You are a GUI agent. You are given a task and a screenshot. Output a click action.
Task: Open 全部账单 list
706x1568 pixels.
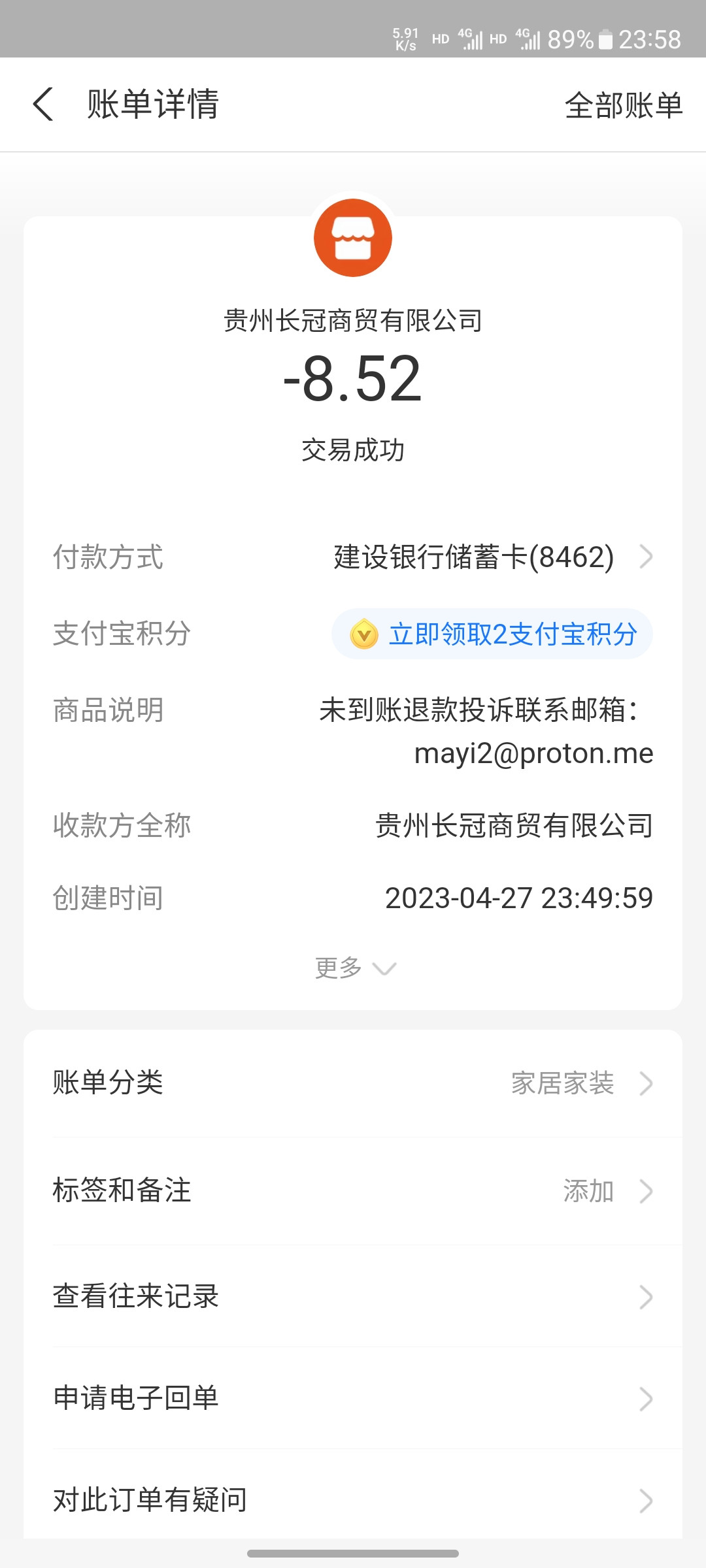(623, 105)
